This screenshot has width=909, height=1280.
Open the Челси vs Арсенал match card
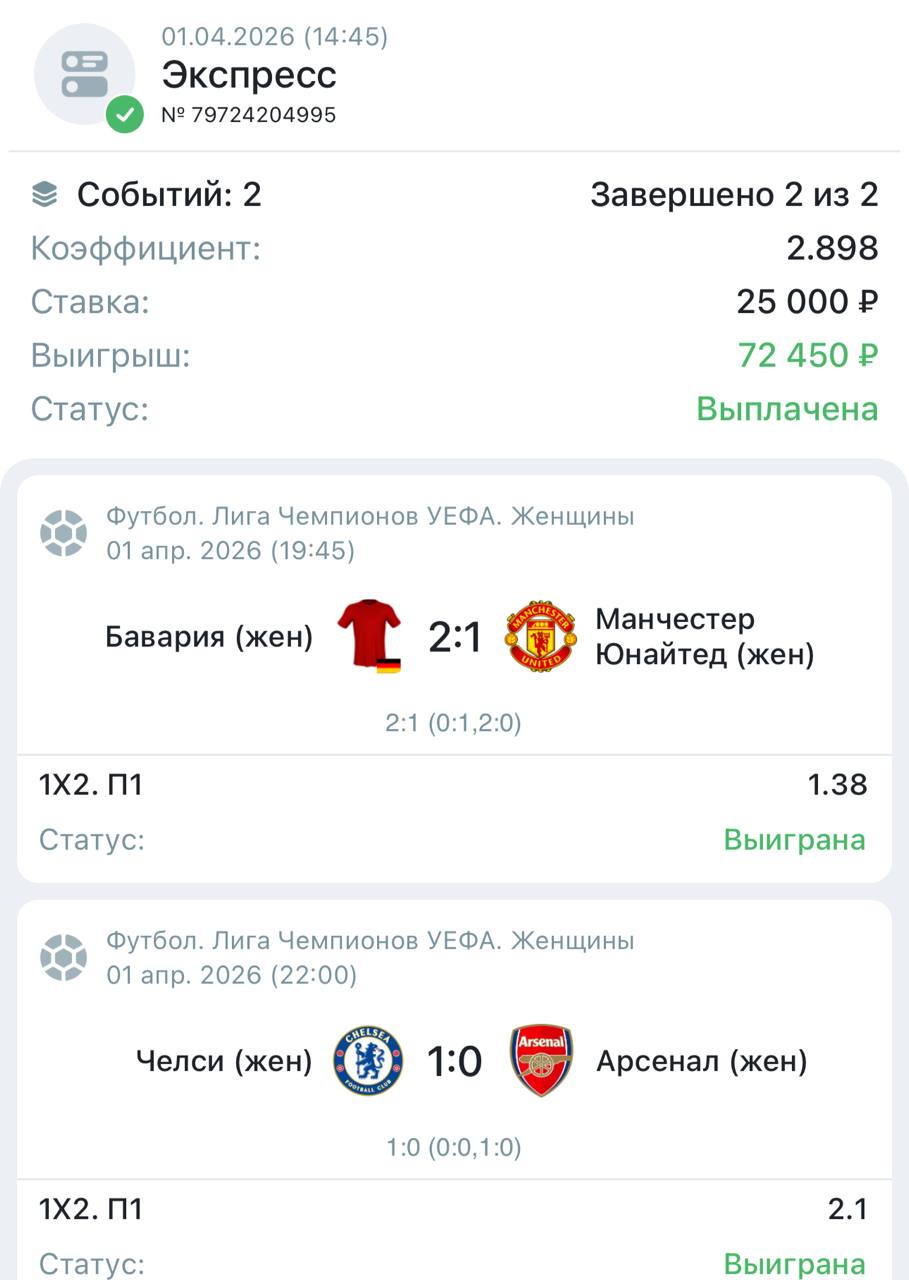pos(455,1061)
